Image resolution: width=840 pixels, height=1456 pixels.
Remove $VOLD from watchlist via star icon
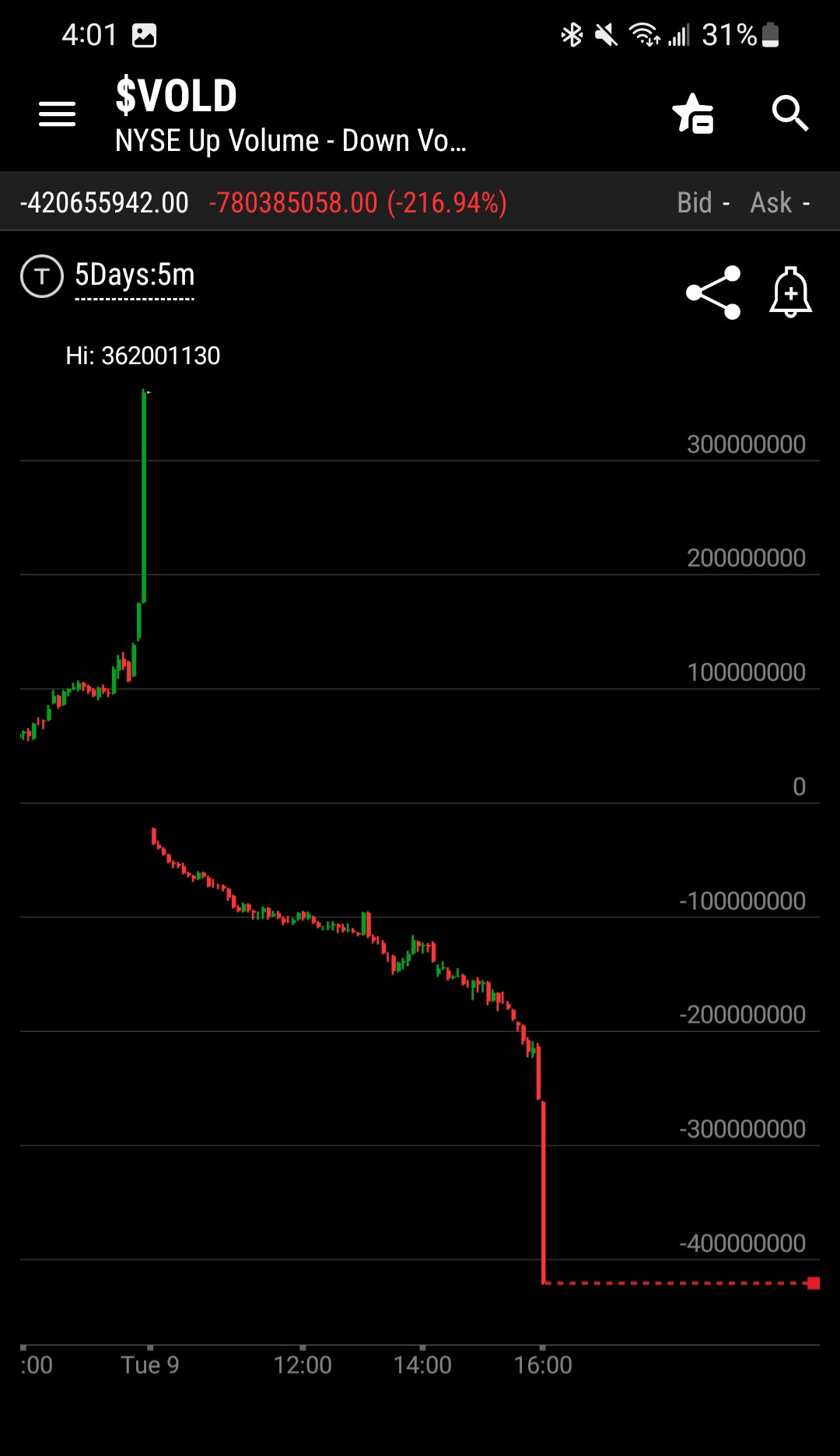693,114
